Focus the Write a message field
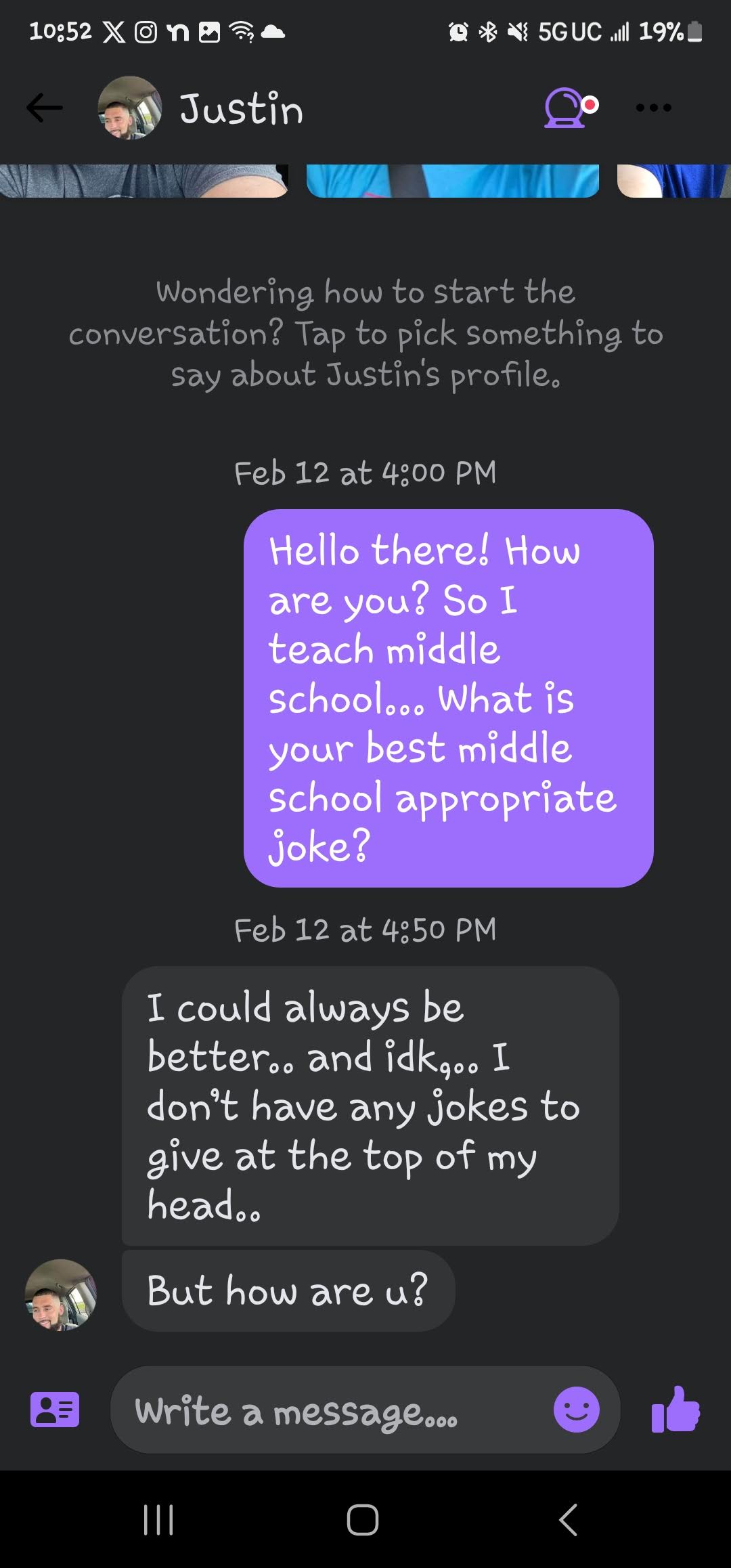The width and height of the screenshot is (731, 1568). pos(332,1411)
